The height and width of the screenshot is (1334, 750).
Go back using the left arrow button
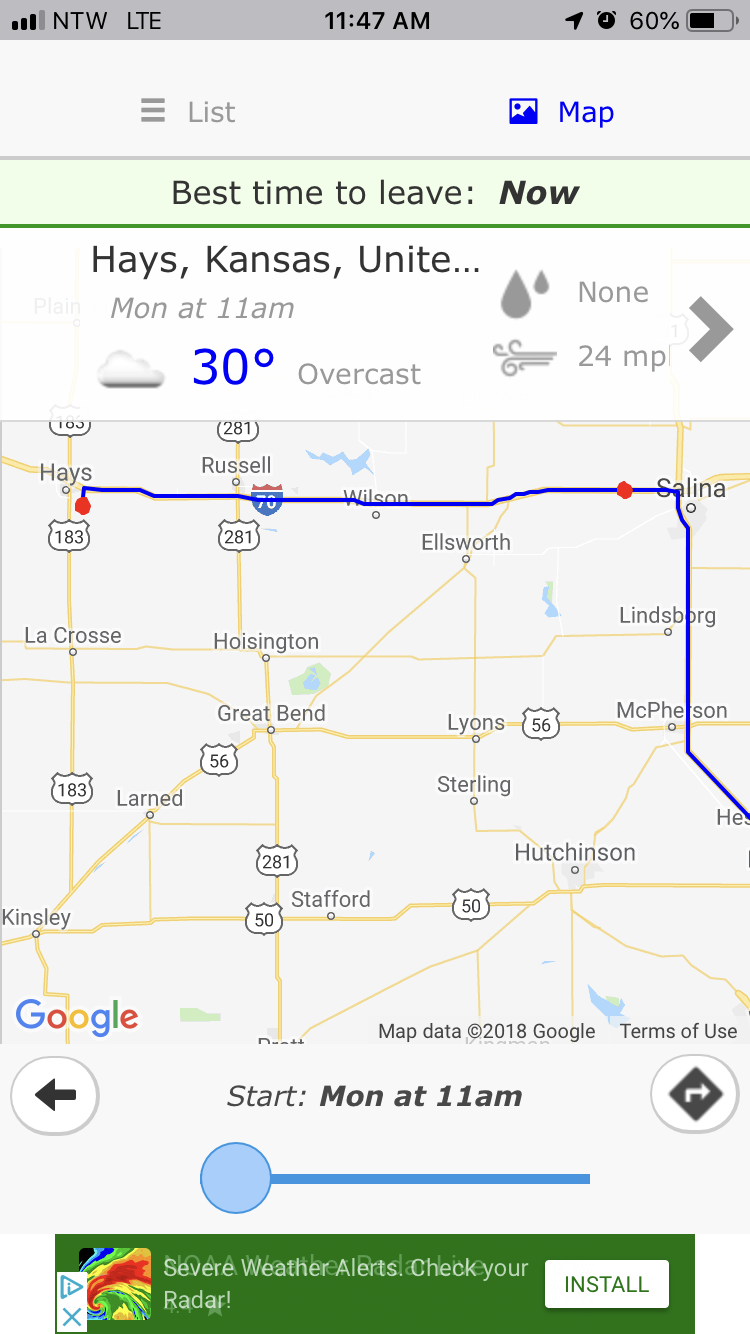[x=55, y=1095]
